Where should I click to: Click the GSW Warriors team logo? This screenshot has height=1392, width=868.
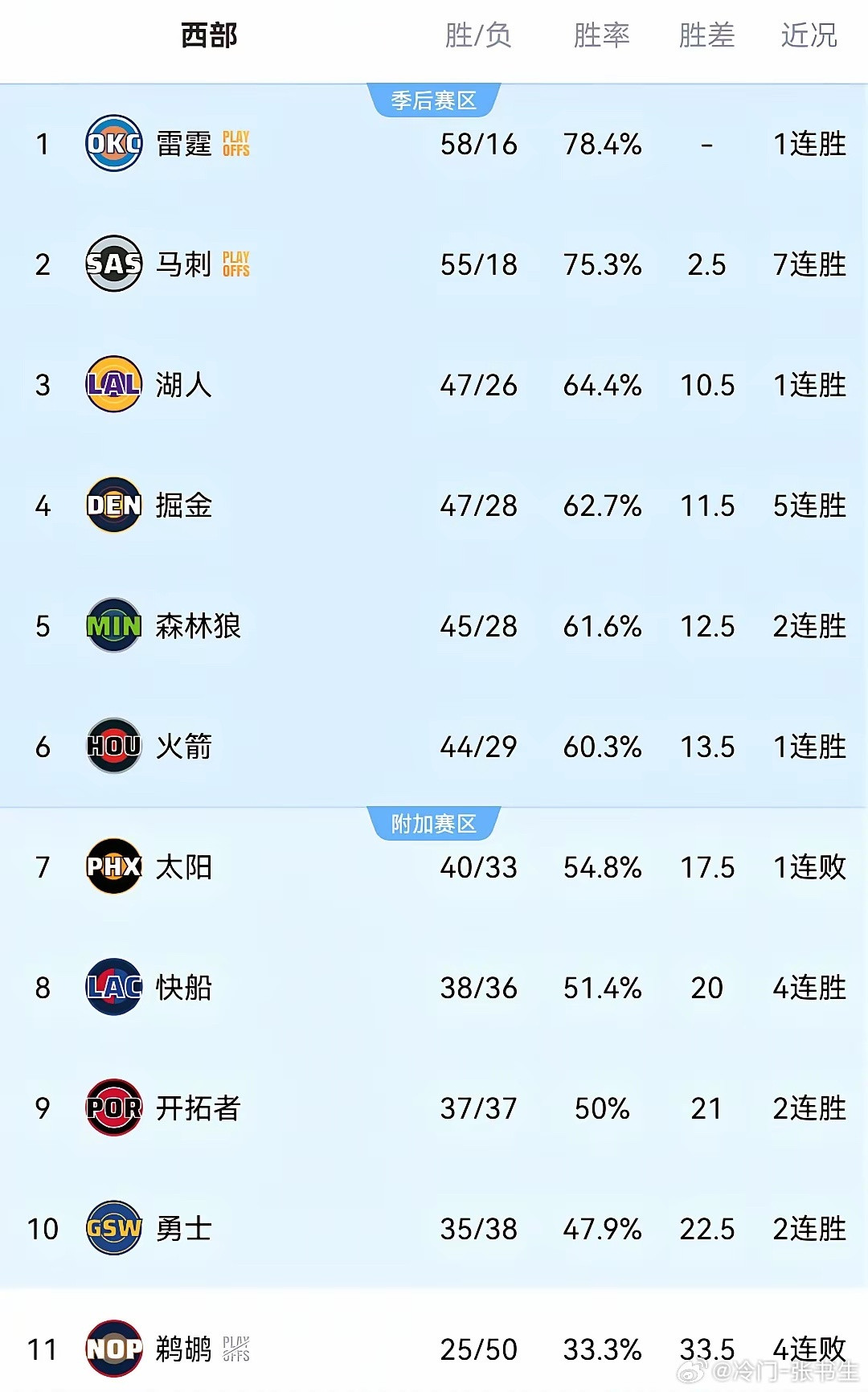pos(113,1230)
